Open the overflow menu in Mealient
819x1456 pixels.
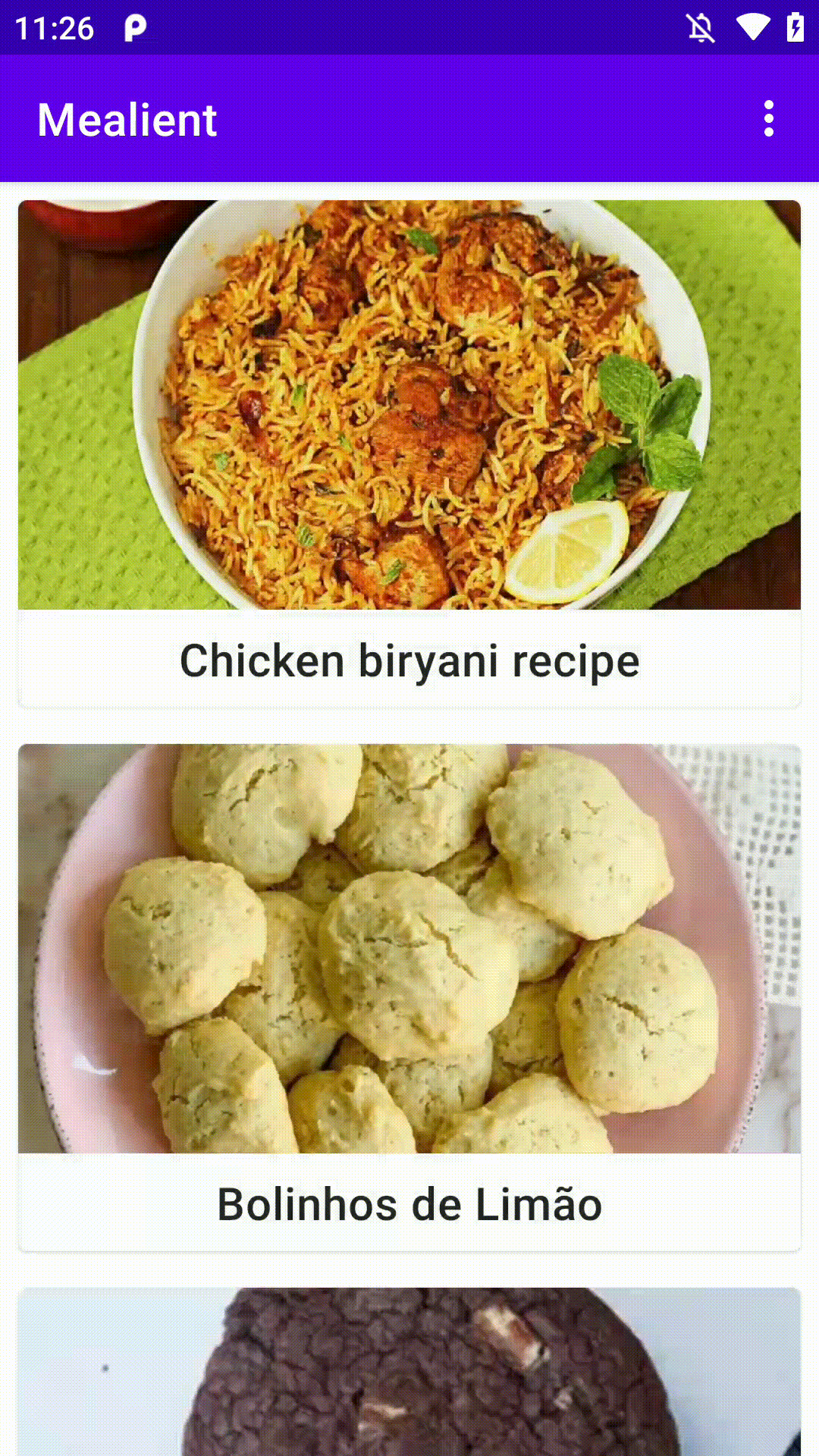click(768, 119)
